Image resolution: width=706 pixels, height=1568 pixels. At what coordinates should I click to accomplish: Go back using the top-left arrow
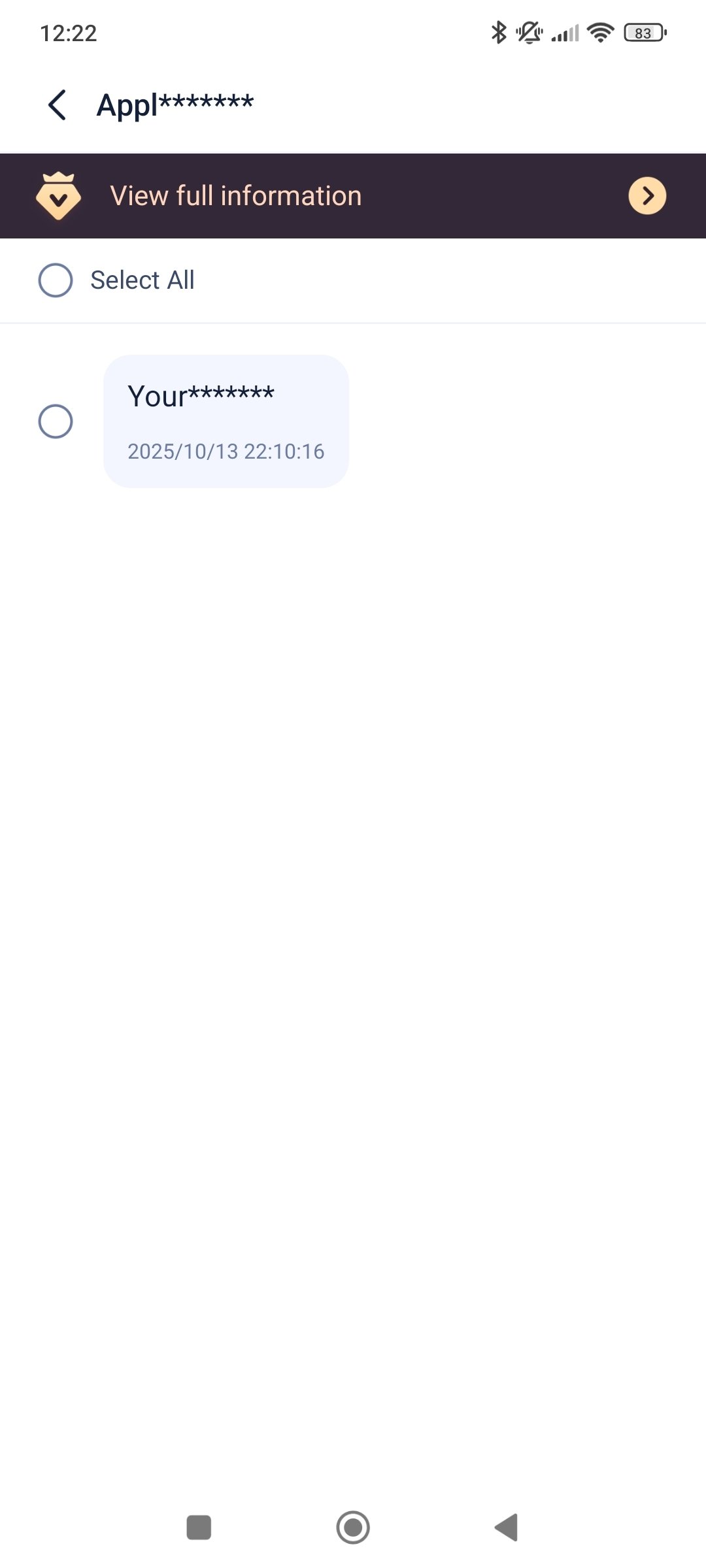tap(58, 105)
